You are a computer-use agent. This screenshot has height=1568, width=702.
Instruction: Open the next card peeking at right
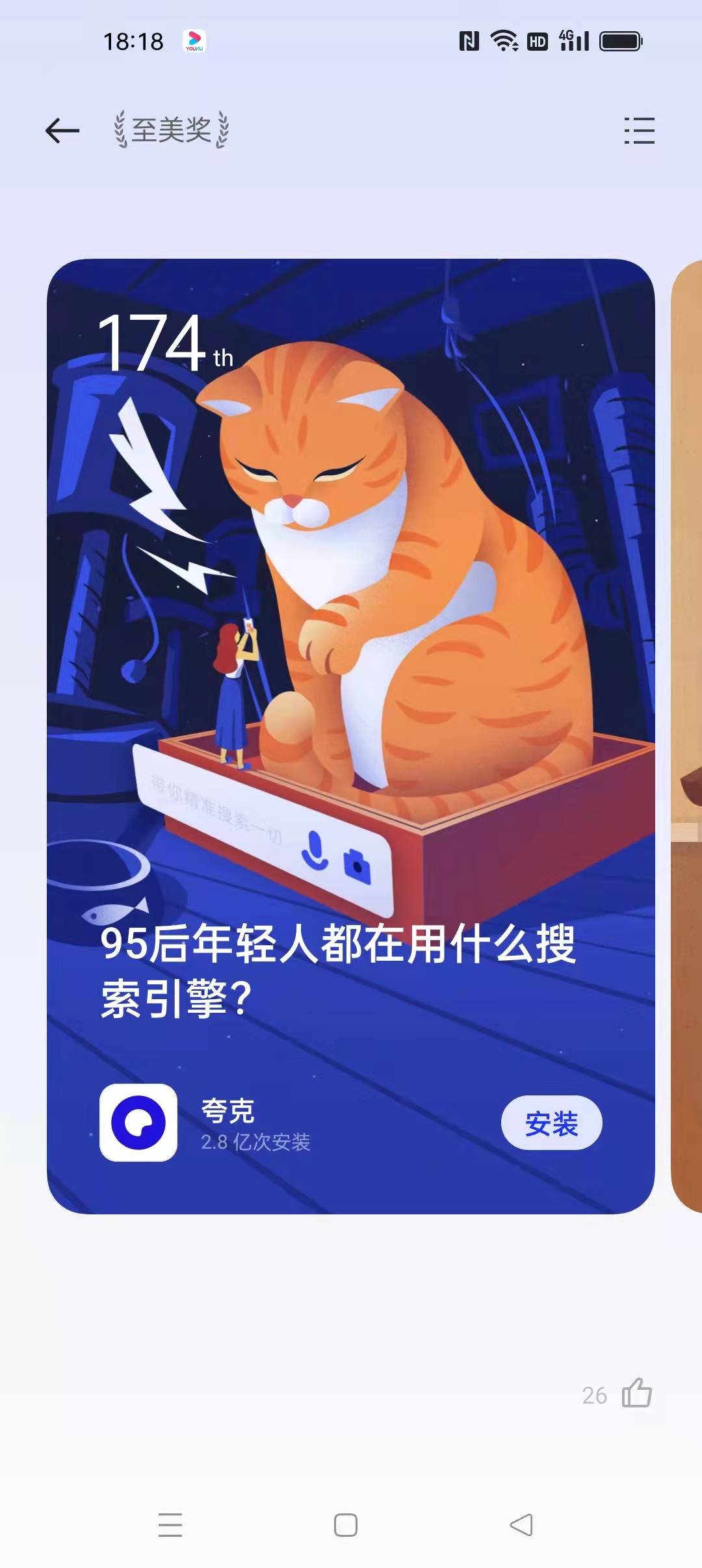[x=686, y=735]
